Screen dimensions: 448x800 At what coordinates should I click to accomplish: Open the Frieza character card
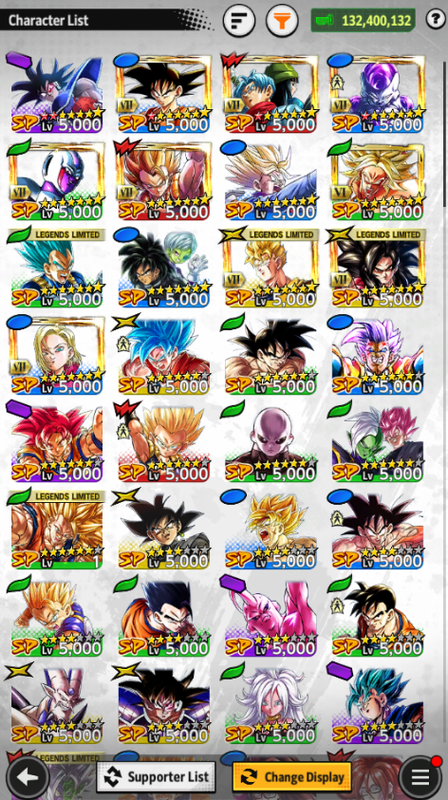[x=378, y=93]
